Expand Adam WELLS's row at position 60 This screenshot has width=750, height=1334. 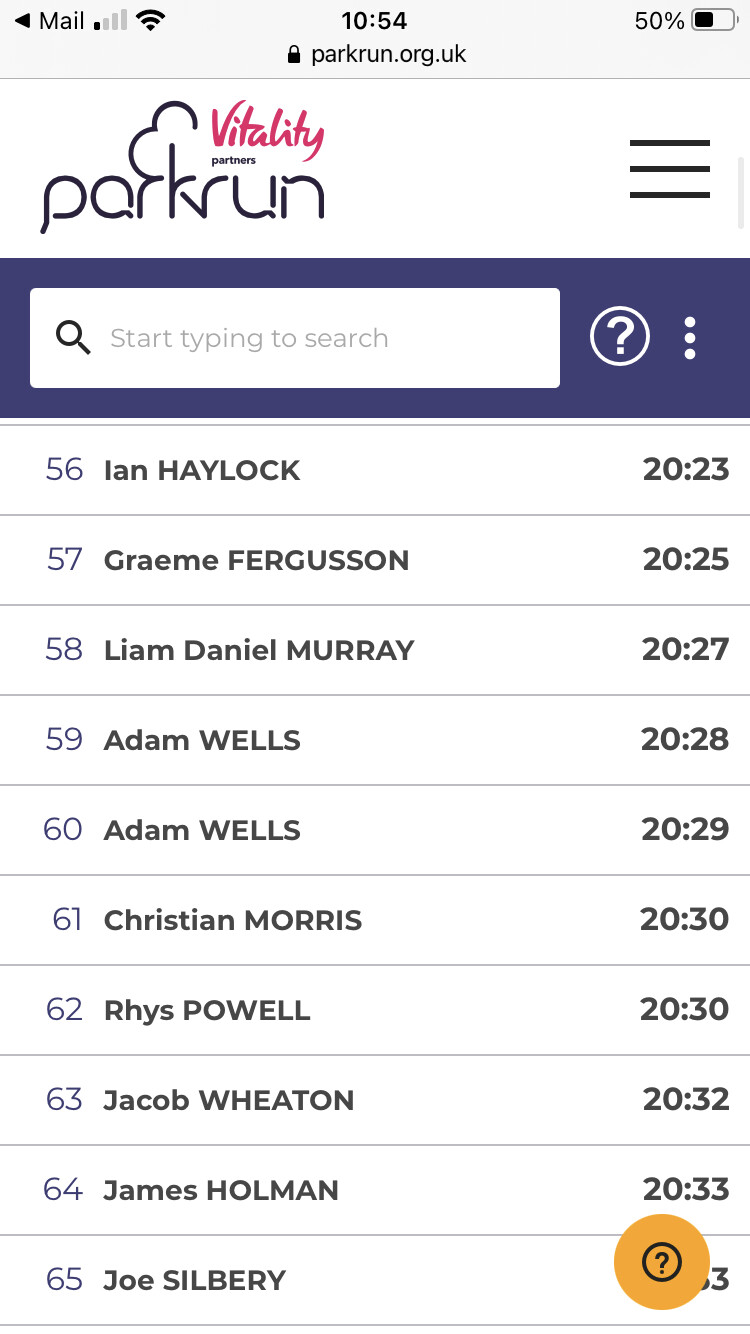pos(375,830)
